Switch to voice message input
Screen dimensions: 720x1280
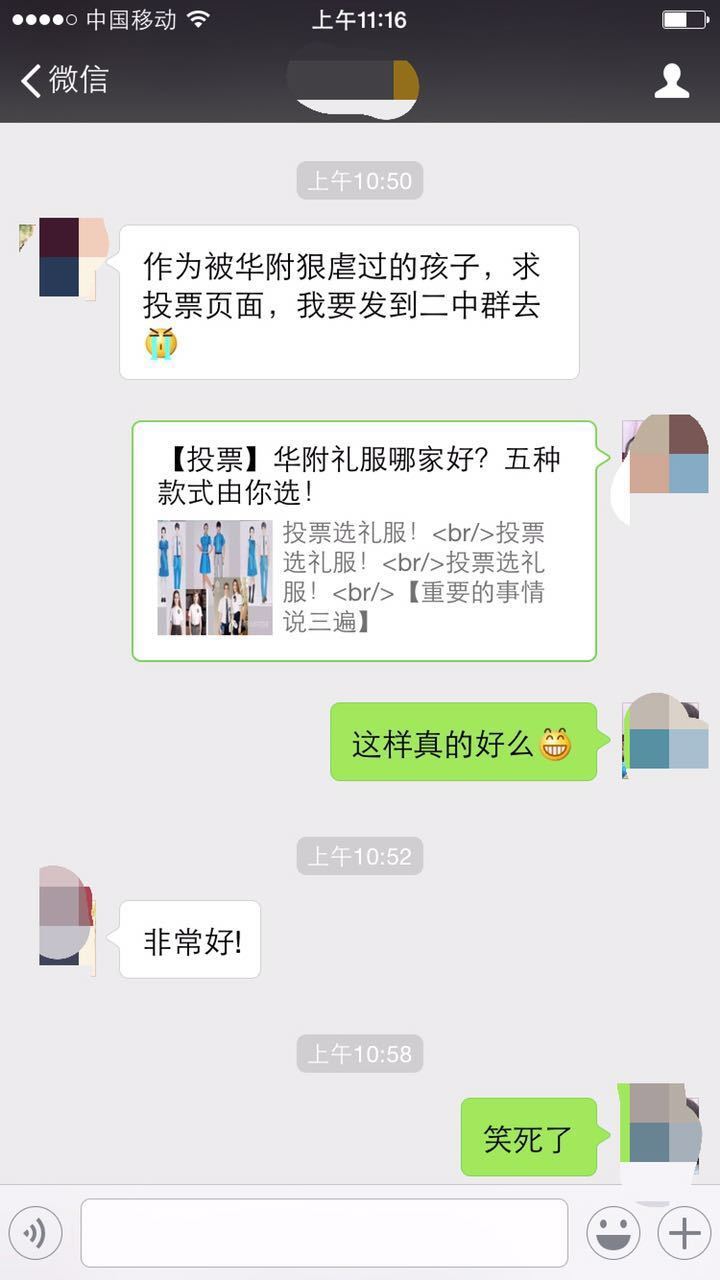coord(36,1233)
